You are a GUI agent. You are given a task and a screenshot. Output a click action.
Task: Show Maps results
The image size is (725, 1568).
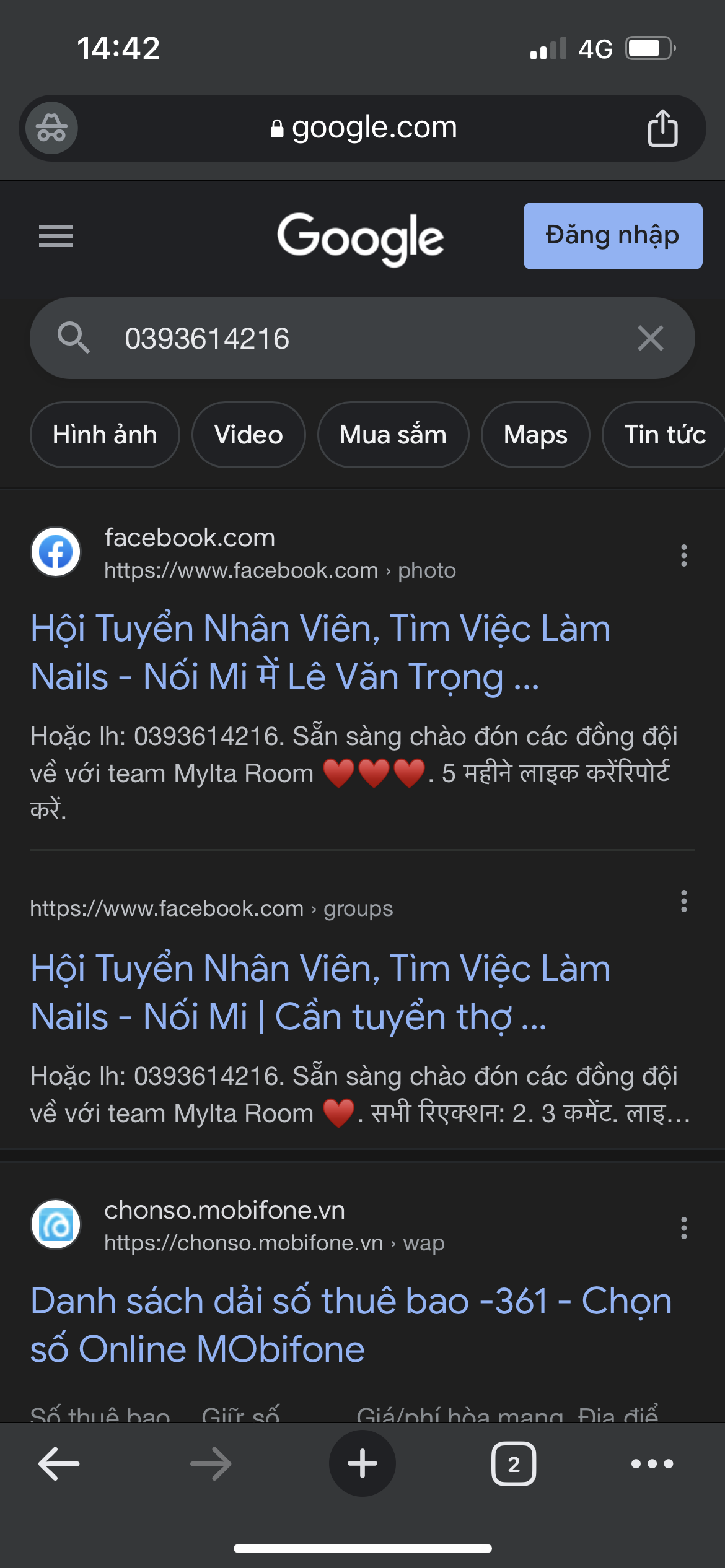coord(535,435)
